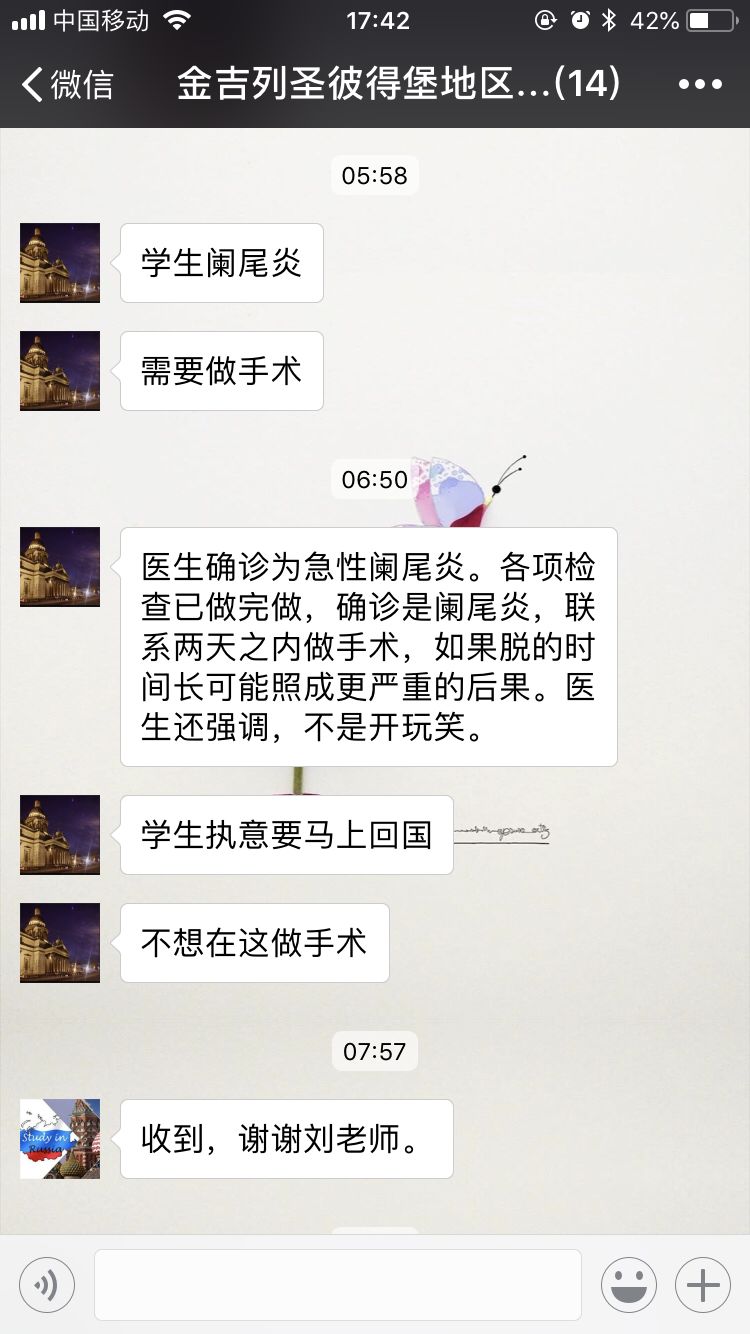Image resolution: width=750 pixels, height=1334 pixels.
Task: Open the plus attachments menu
Action: (703, 1284)
